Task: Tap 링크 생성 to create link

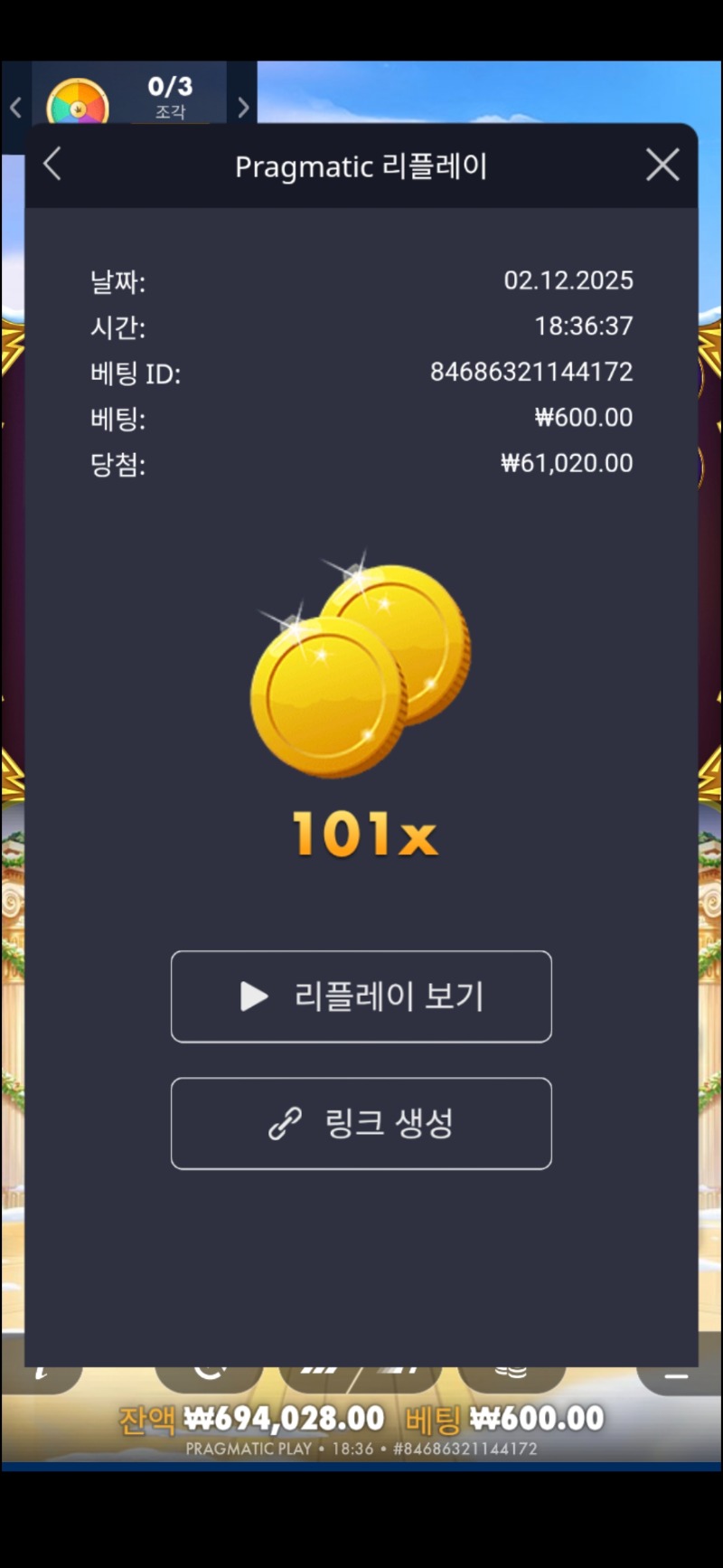Action: pyautogui.click(x=361, y=1123)
